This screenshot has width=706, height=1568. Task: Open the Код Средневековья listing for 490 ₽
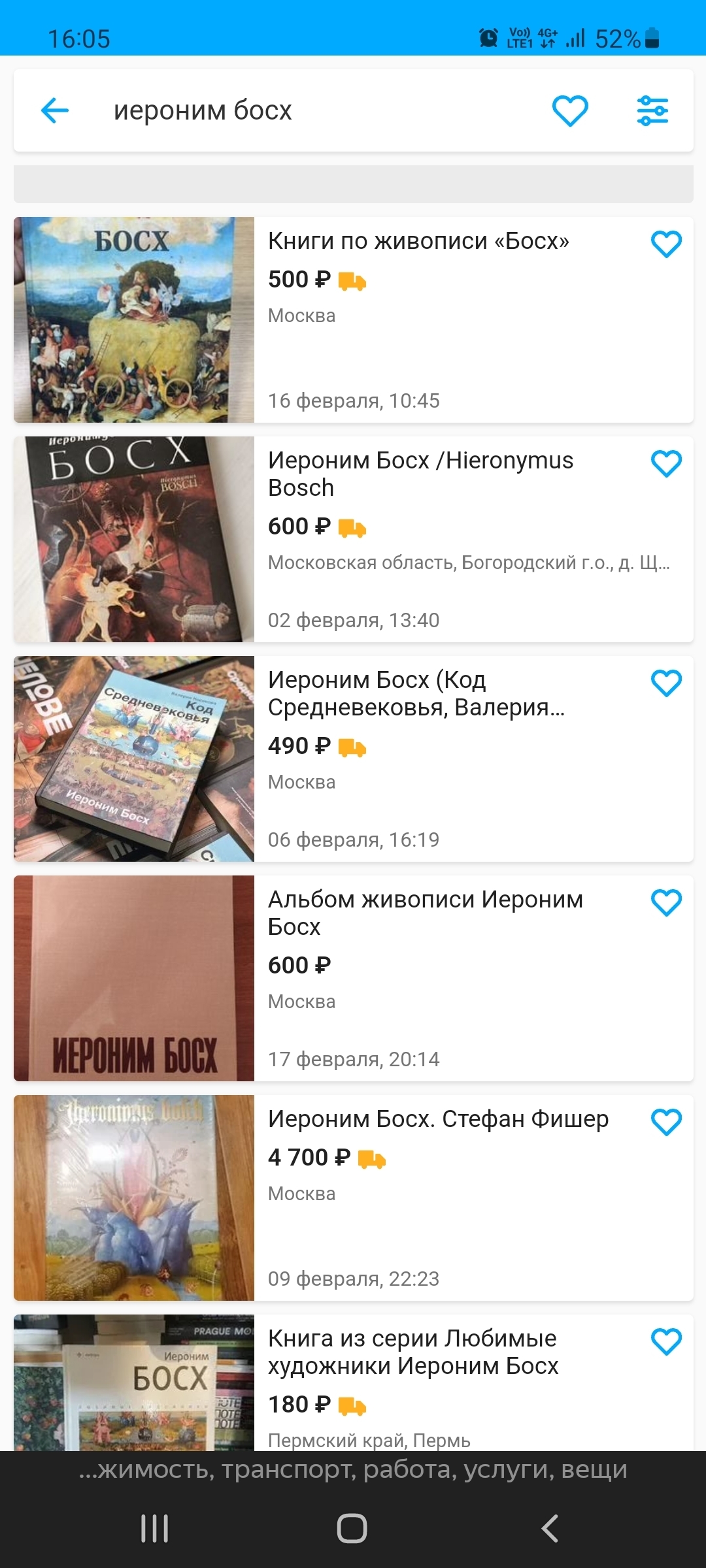[x=353, y=759]
